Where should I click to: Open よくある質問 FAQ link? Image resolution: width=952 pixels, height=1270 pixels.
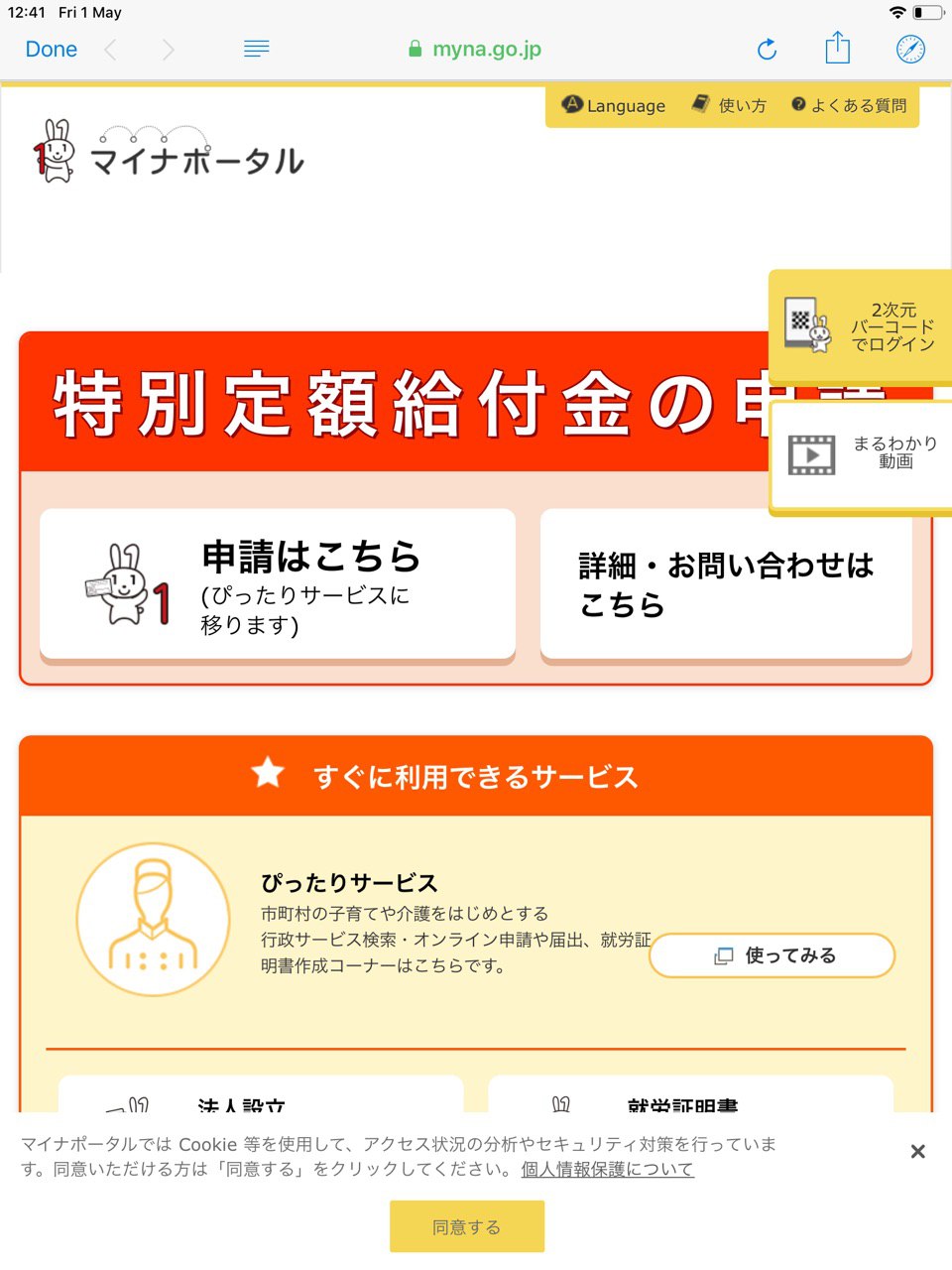(x=849, y=105)
